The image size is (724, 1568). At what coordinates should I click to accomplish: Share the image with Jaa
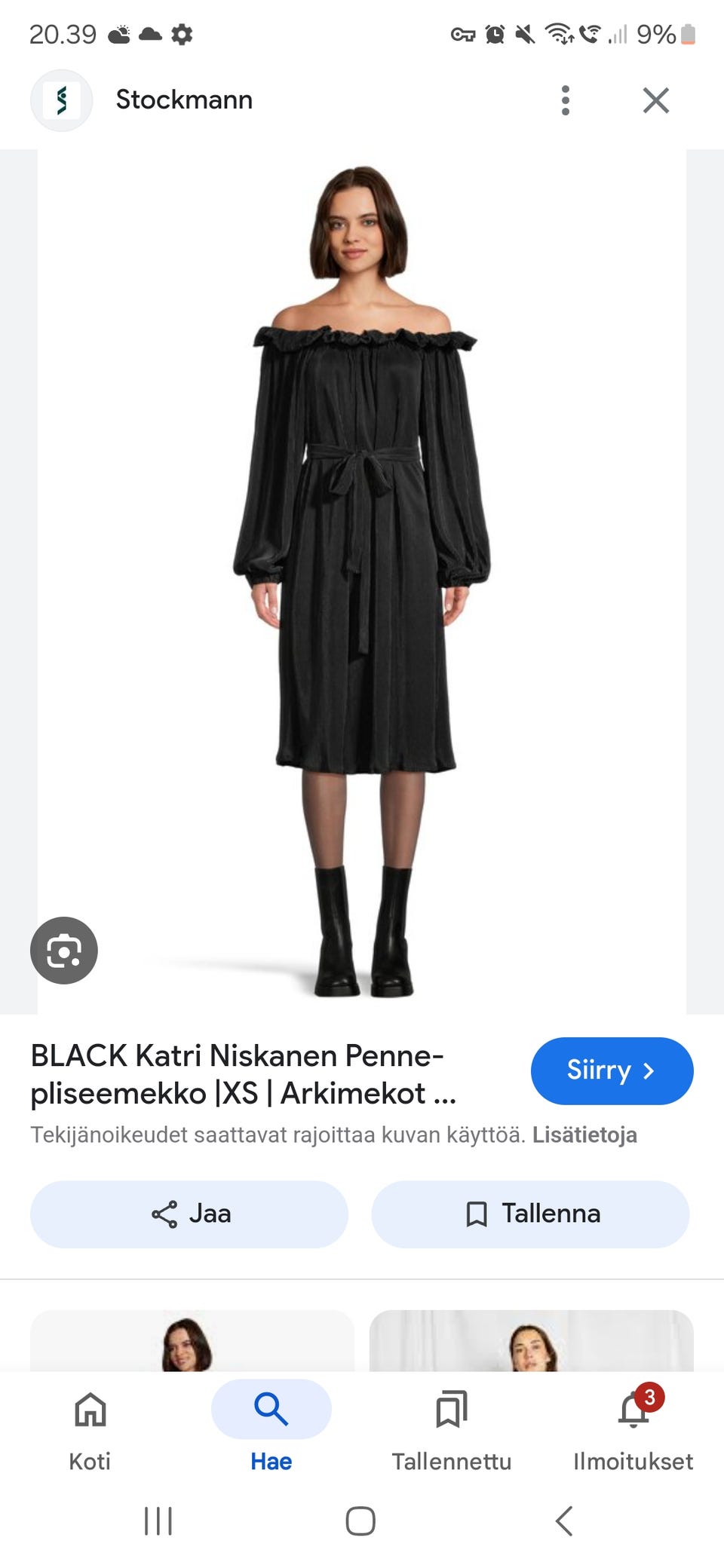[189, 1214]
